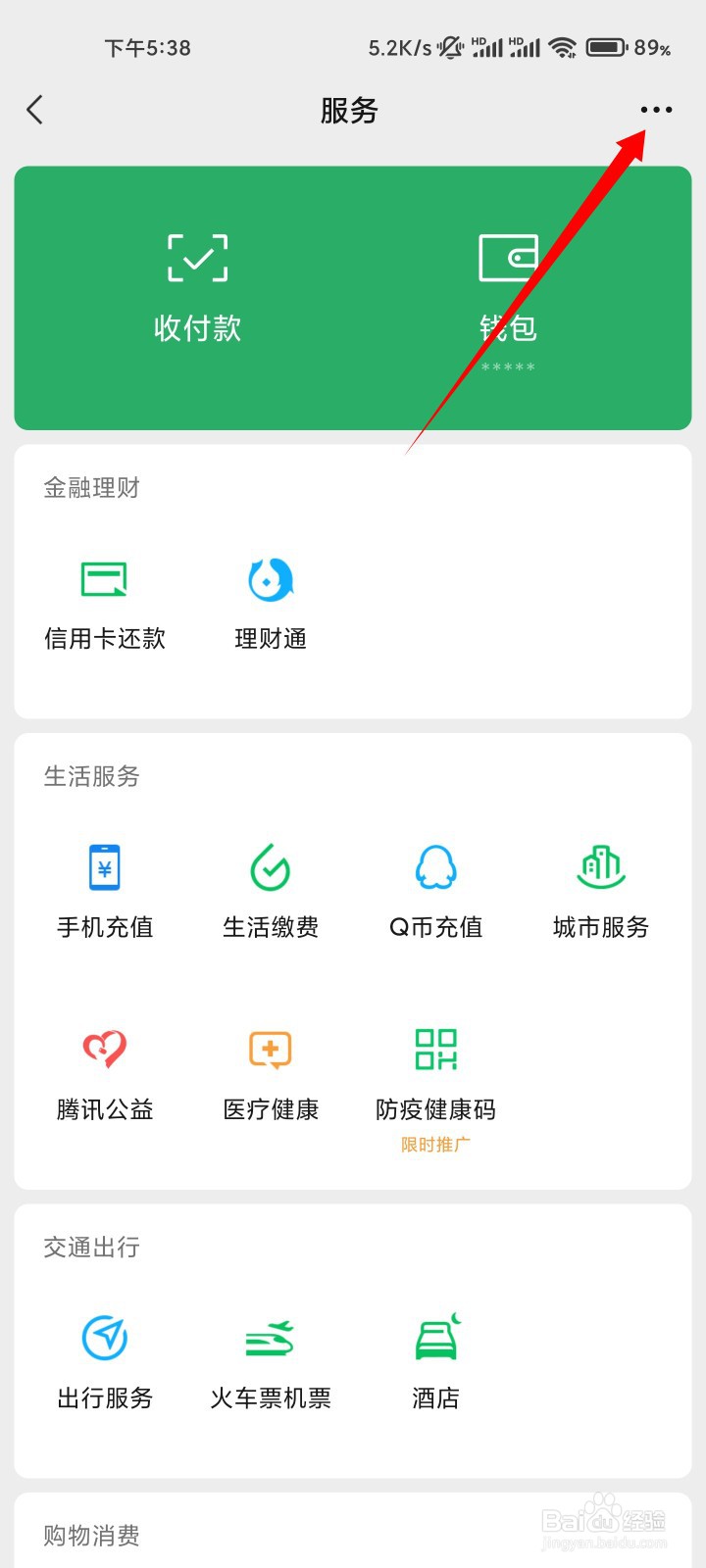Launch 出行服务 travel services
The image size is (706, 1568).
(105, 1363)
